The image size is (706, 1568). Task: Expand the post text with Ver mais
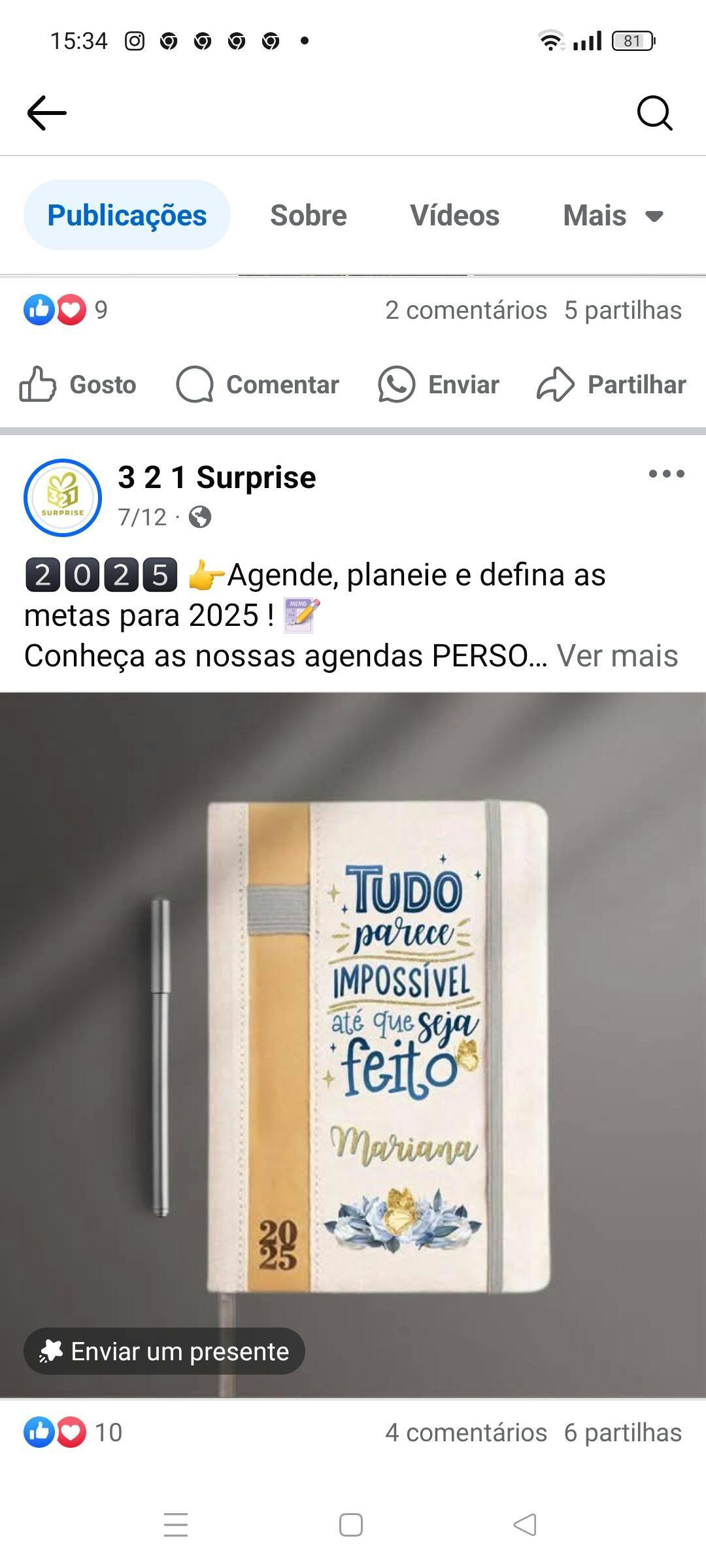tap(617, 655)
